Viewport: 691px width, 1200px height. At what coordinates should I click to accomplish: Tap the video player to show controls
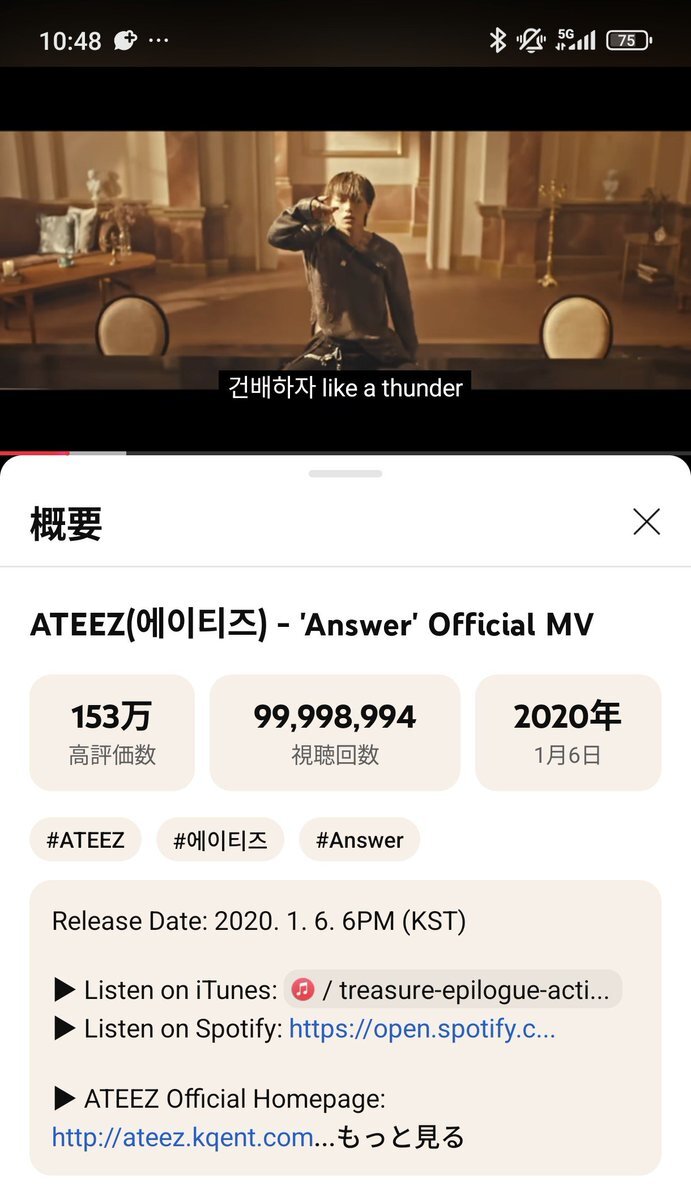[345, 260]
